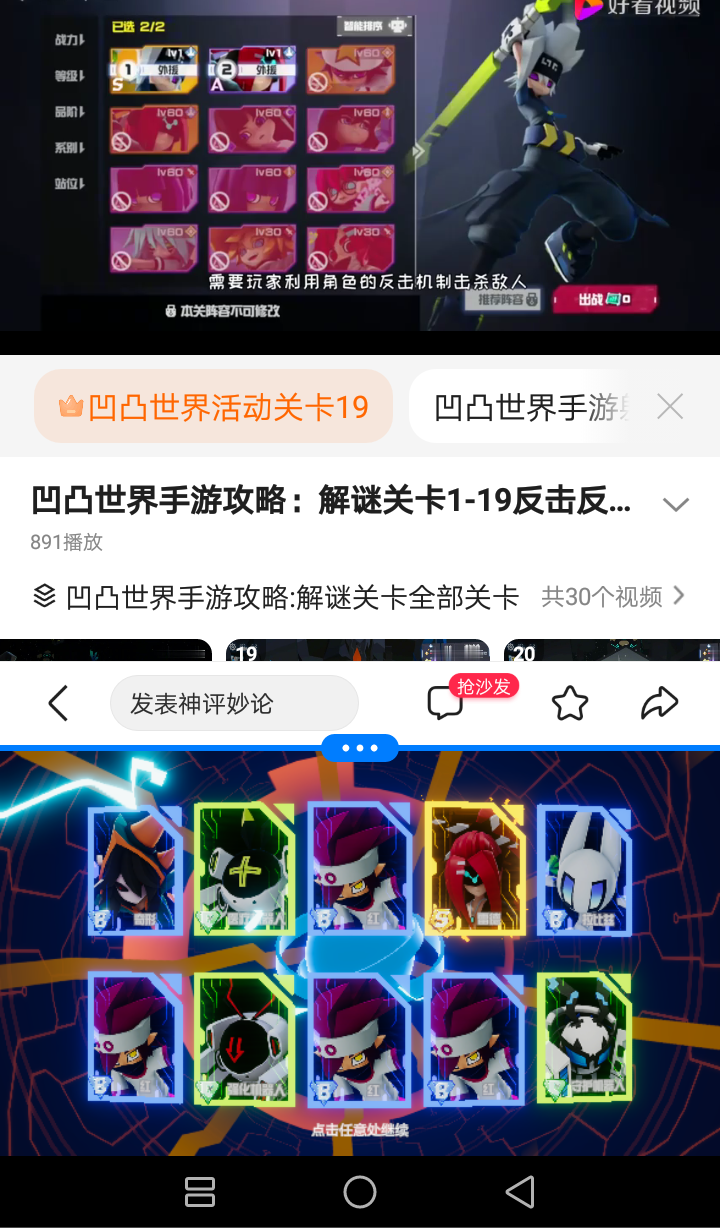
Task: Expand the video title description chevron
Action: pyautogui.click(x=676, y=503)
